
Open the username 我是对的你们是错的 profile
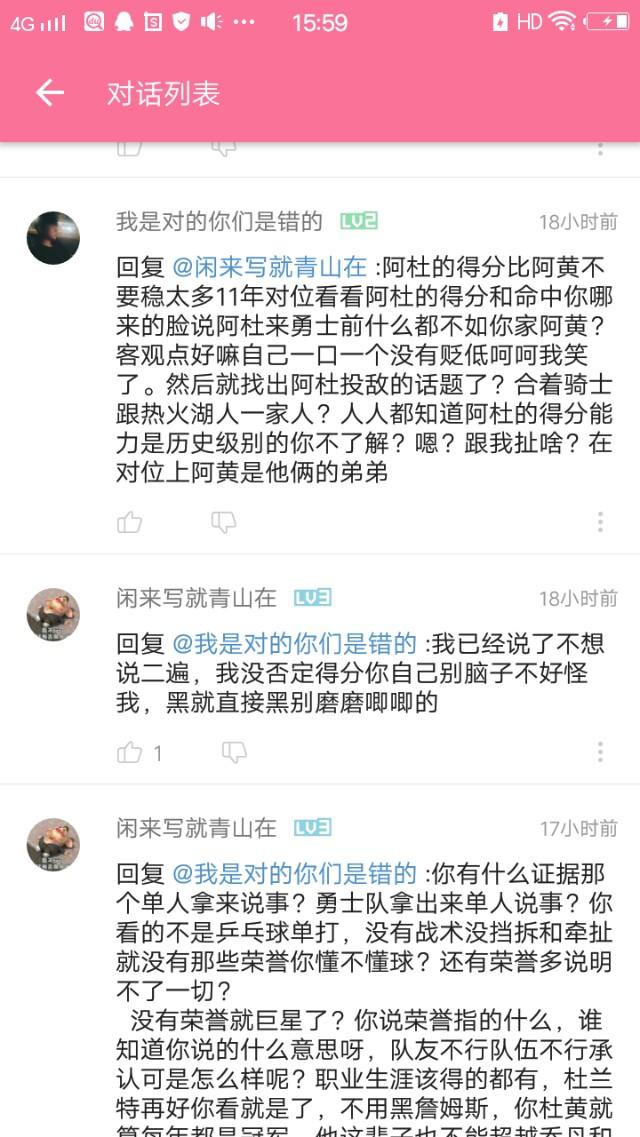coord(219,222)
